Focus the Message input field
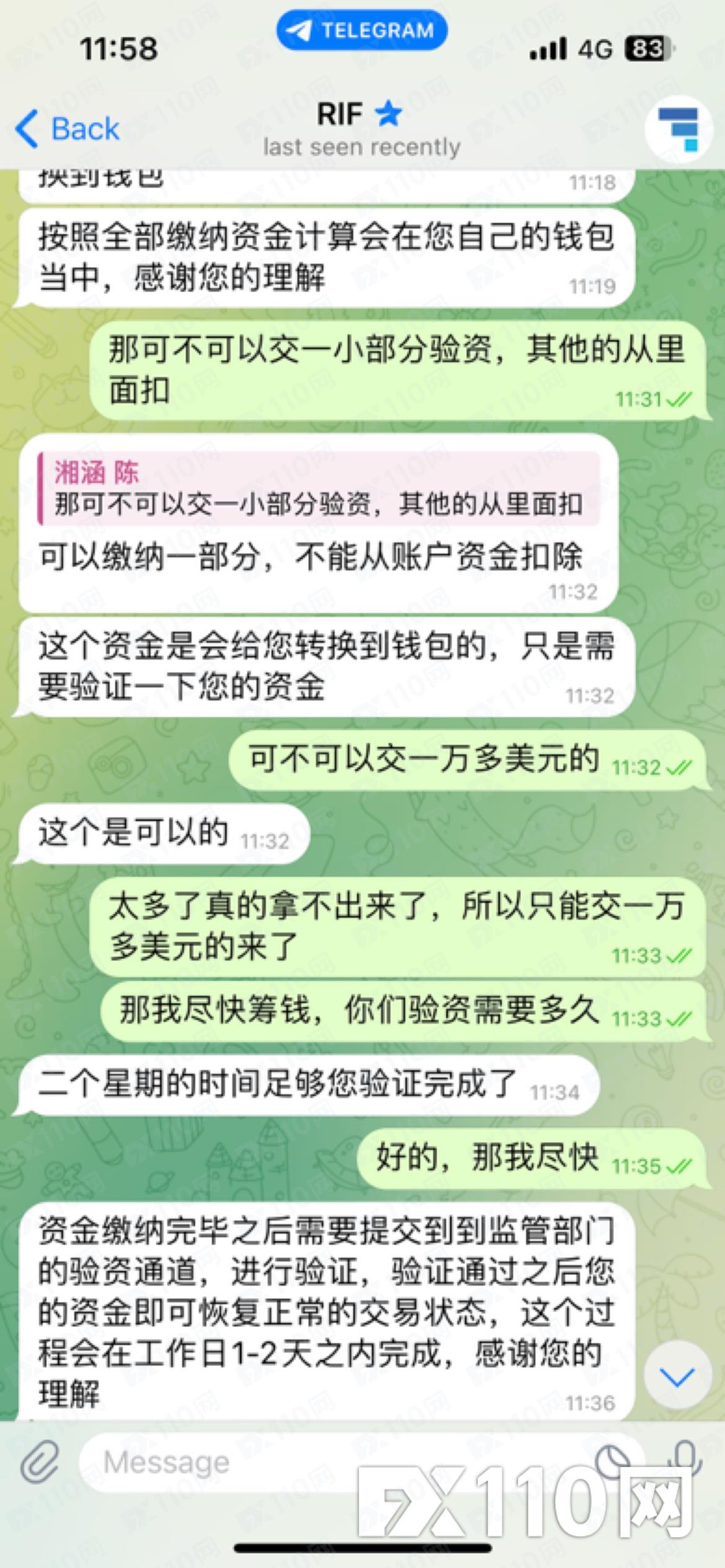 (x=335, y=1463)
